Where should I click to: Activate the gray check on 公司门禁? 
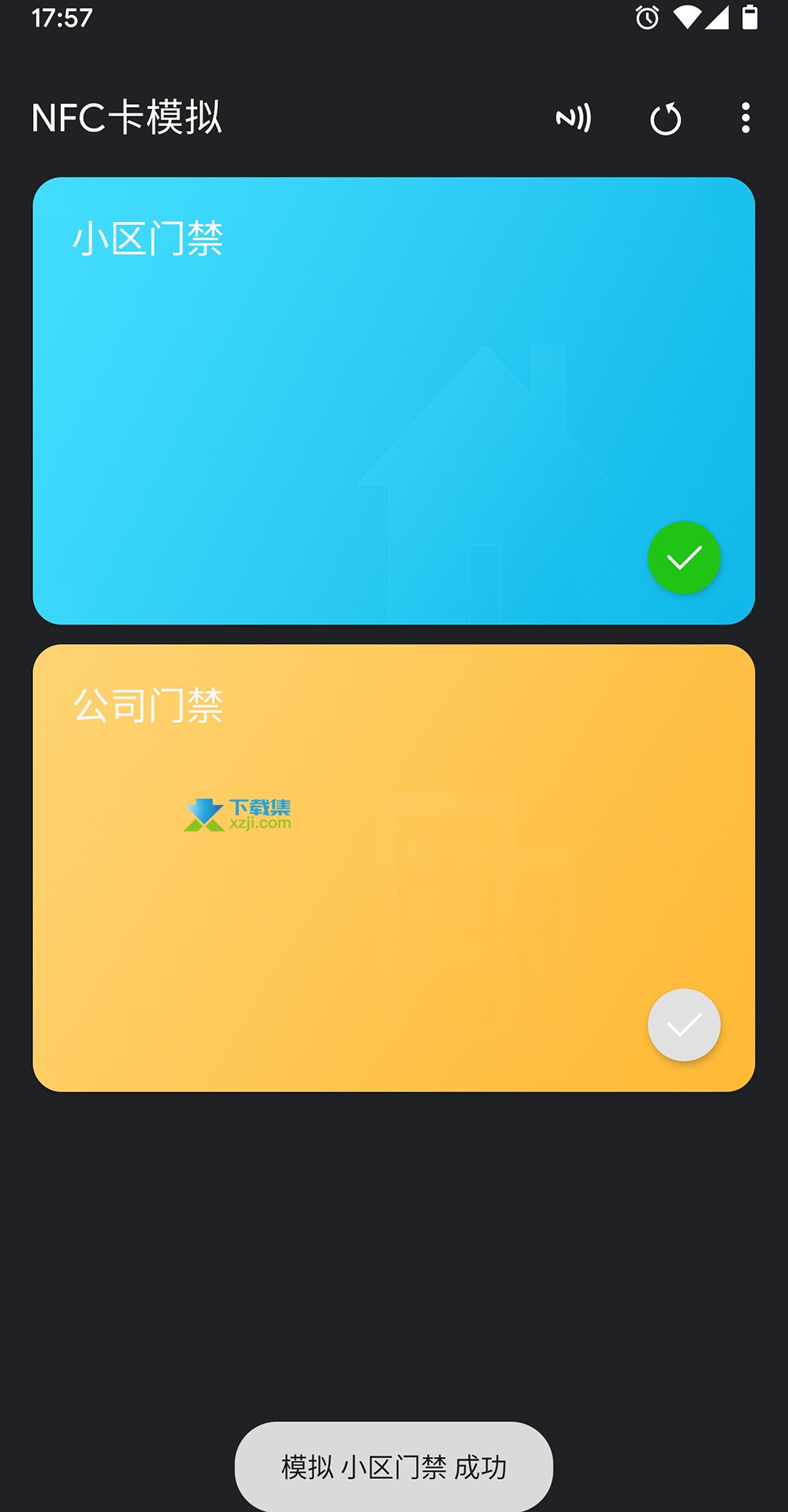[684, 1025]
